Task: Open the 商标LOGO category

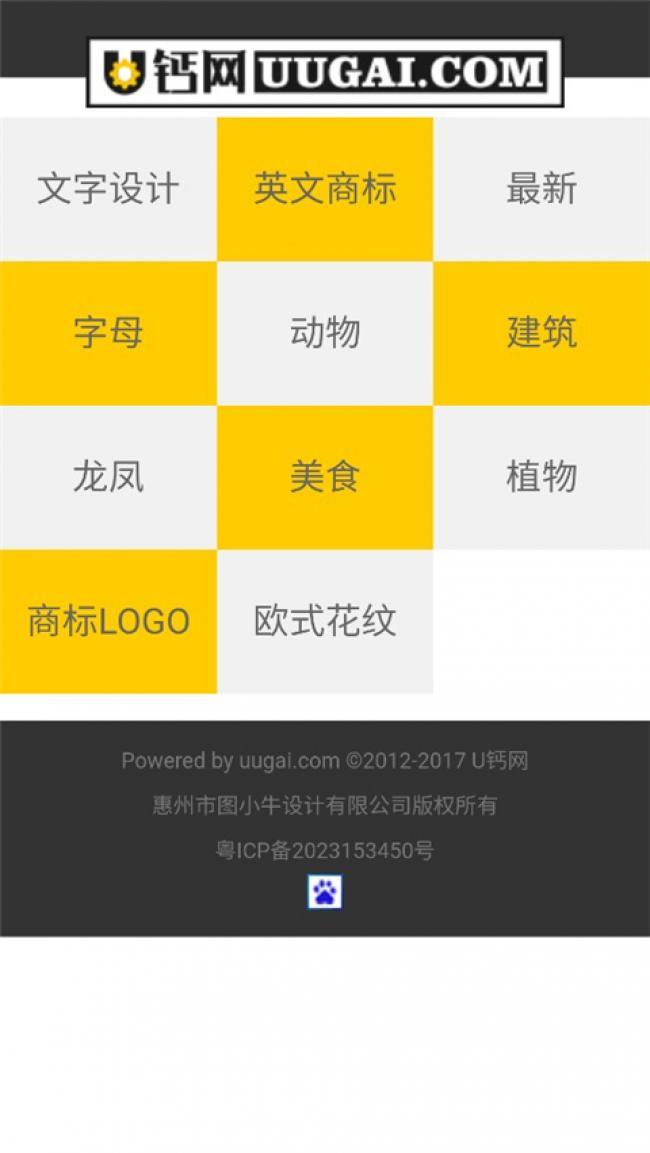Action: pos(108,621)
